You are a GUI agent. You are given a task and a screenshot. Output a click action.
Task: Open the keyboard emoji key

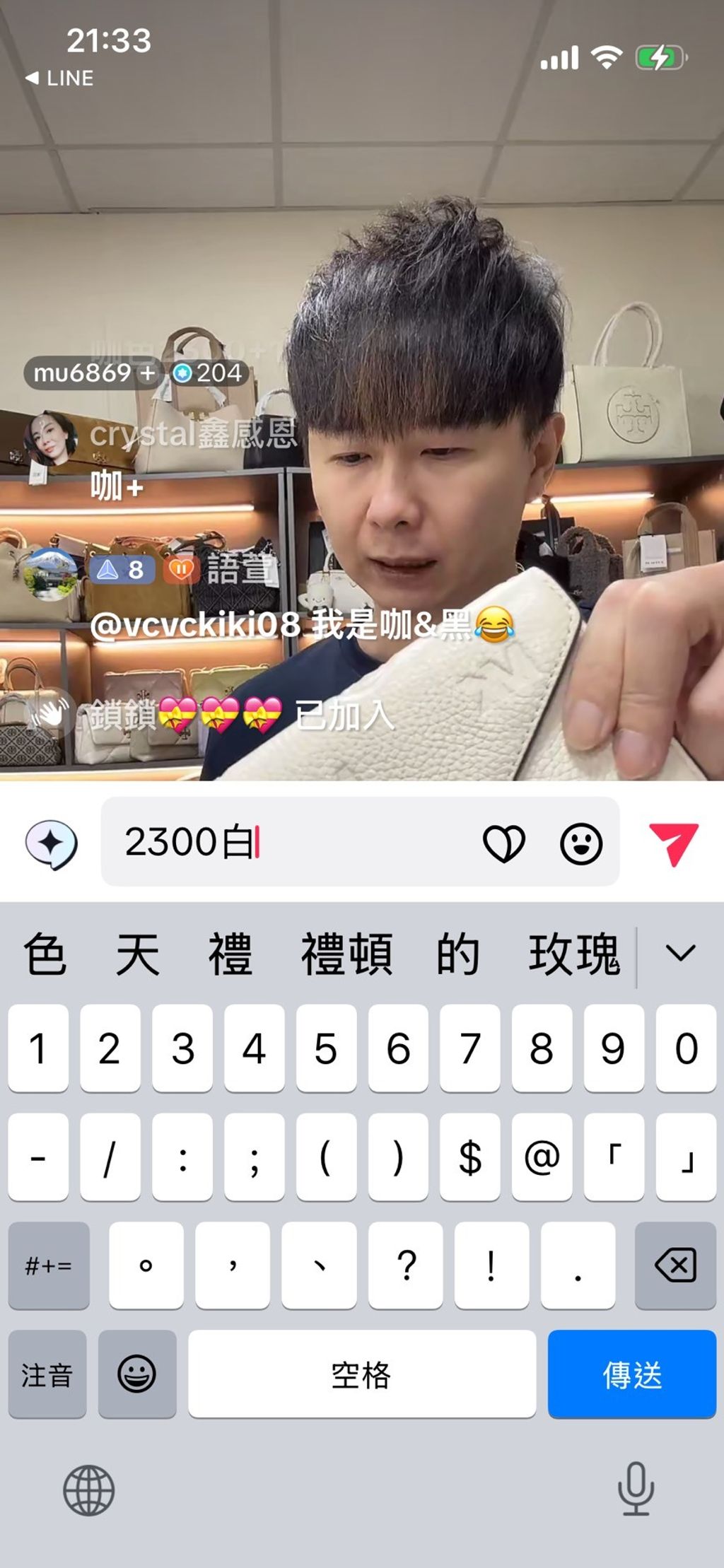point(137,1374)
